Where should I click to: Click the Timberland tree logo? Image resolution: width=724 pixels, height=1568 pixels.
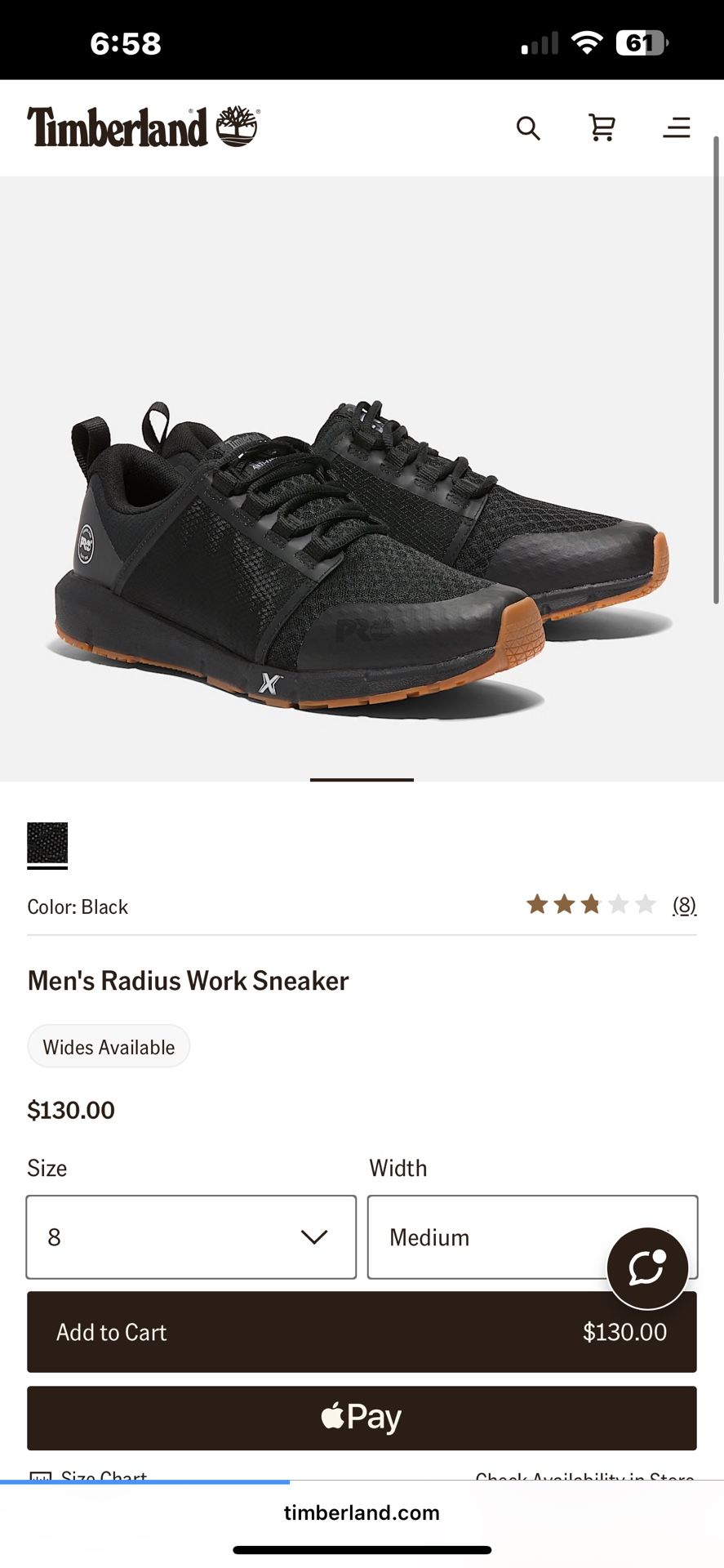(236, 127)
